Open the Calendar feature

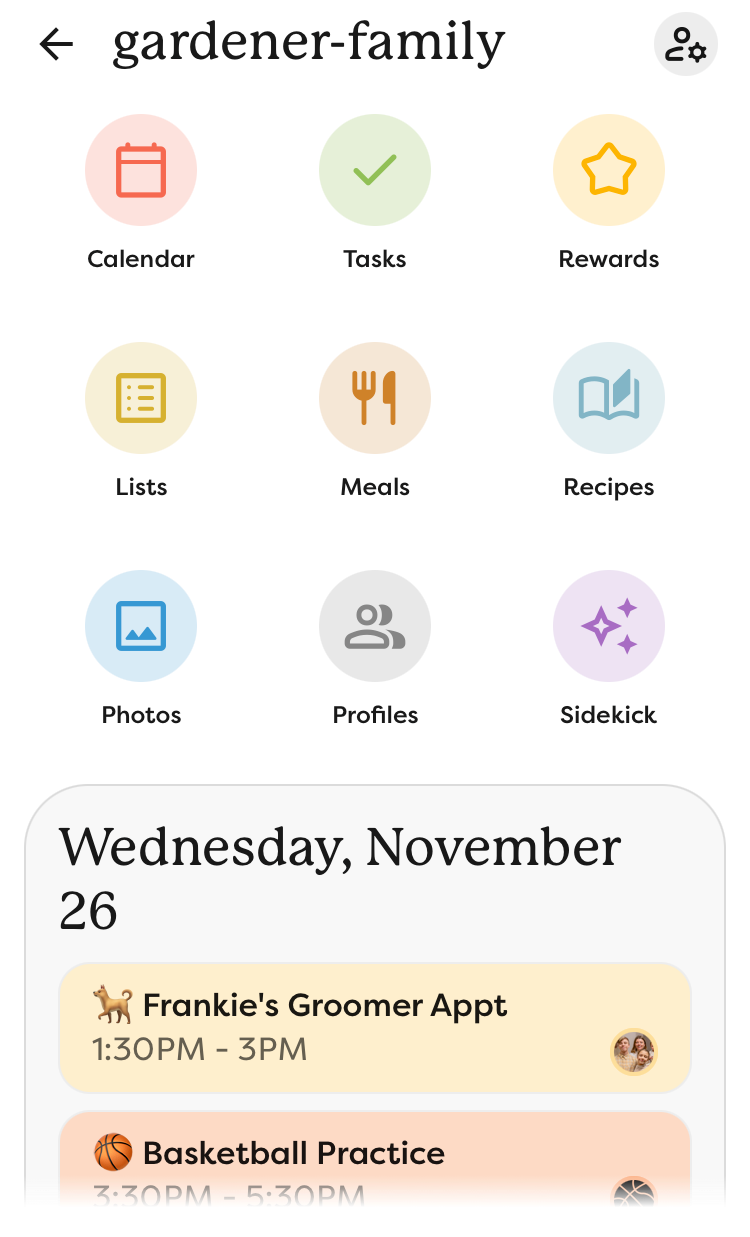tap(141, 169)
